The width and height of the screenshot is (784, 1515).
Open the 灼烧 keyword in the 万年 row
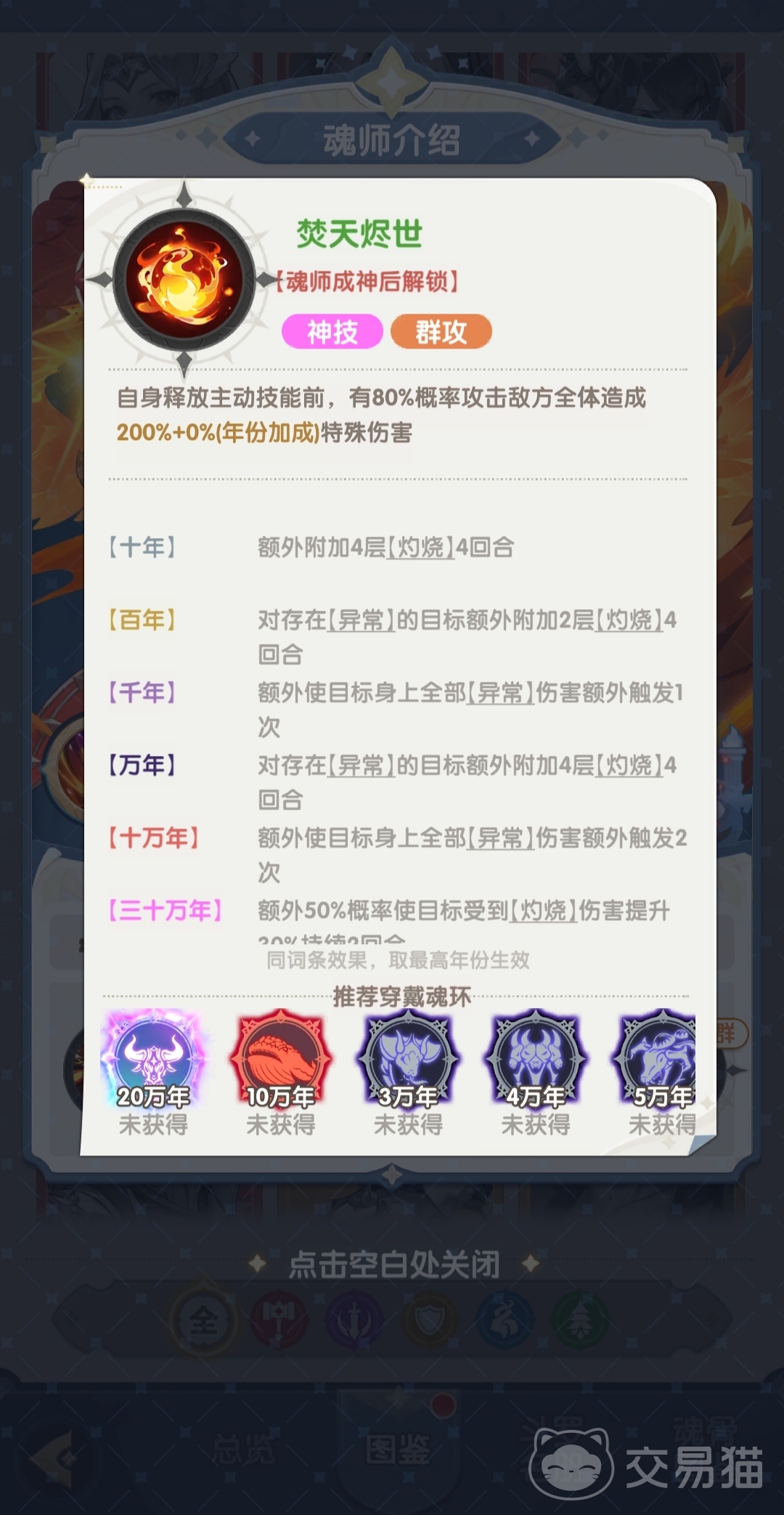[x=629, y=765]
